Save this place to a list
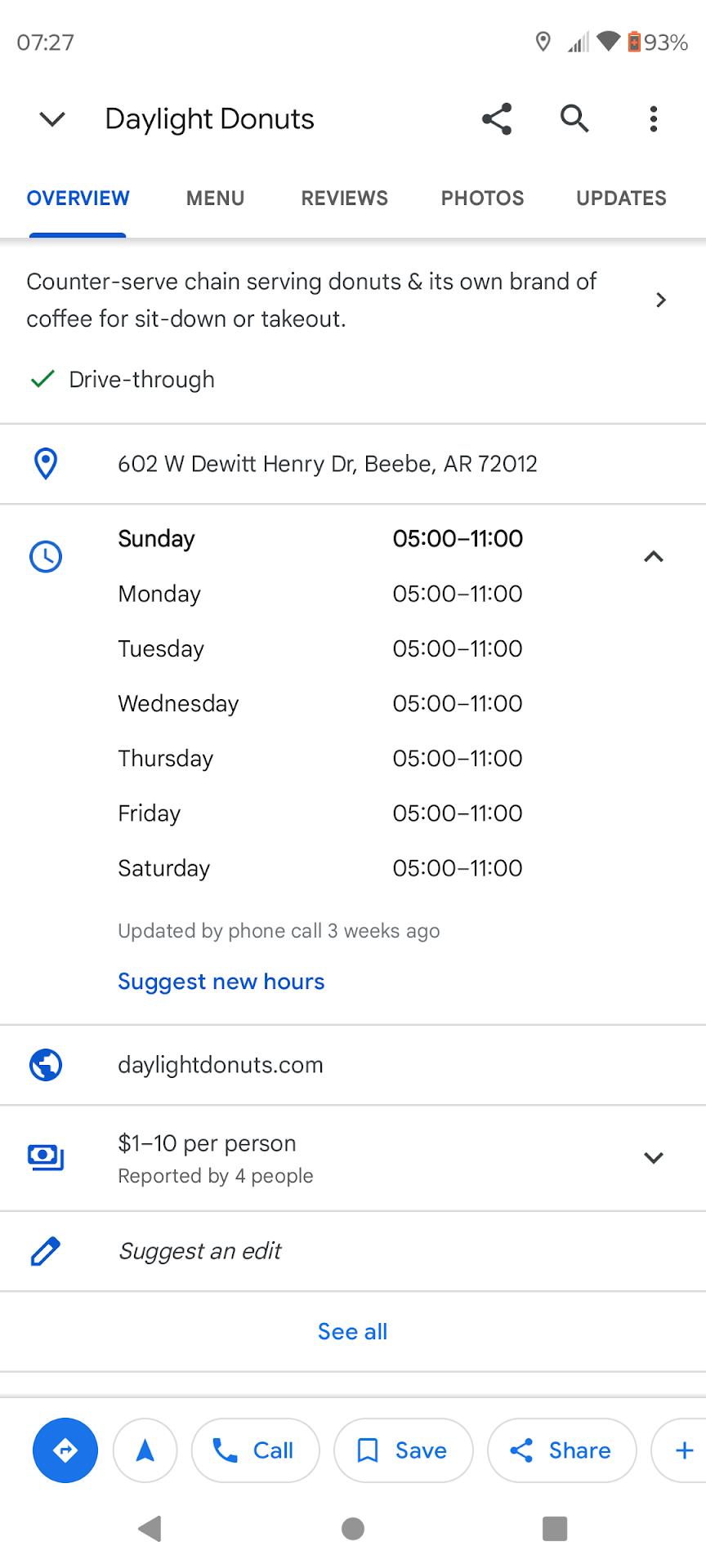 click(403, 1450)
